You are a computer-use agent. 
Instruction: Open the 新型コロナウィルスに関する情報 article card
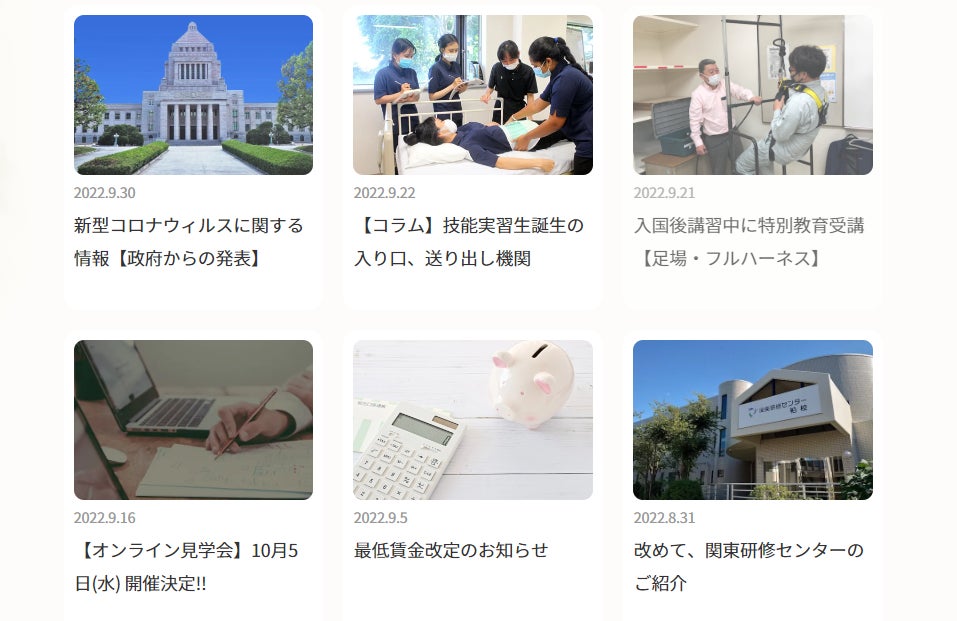click(189, 241)
